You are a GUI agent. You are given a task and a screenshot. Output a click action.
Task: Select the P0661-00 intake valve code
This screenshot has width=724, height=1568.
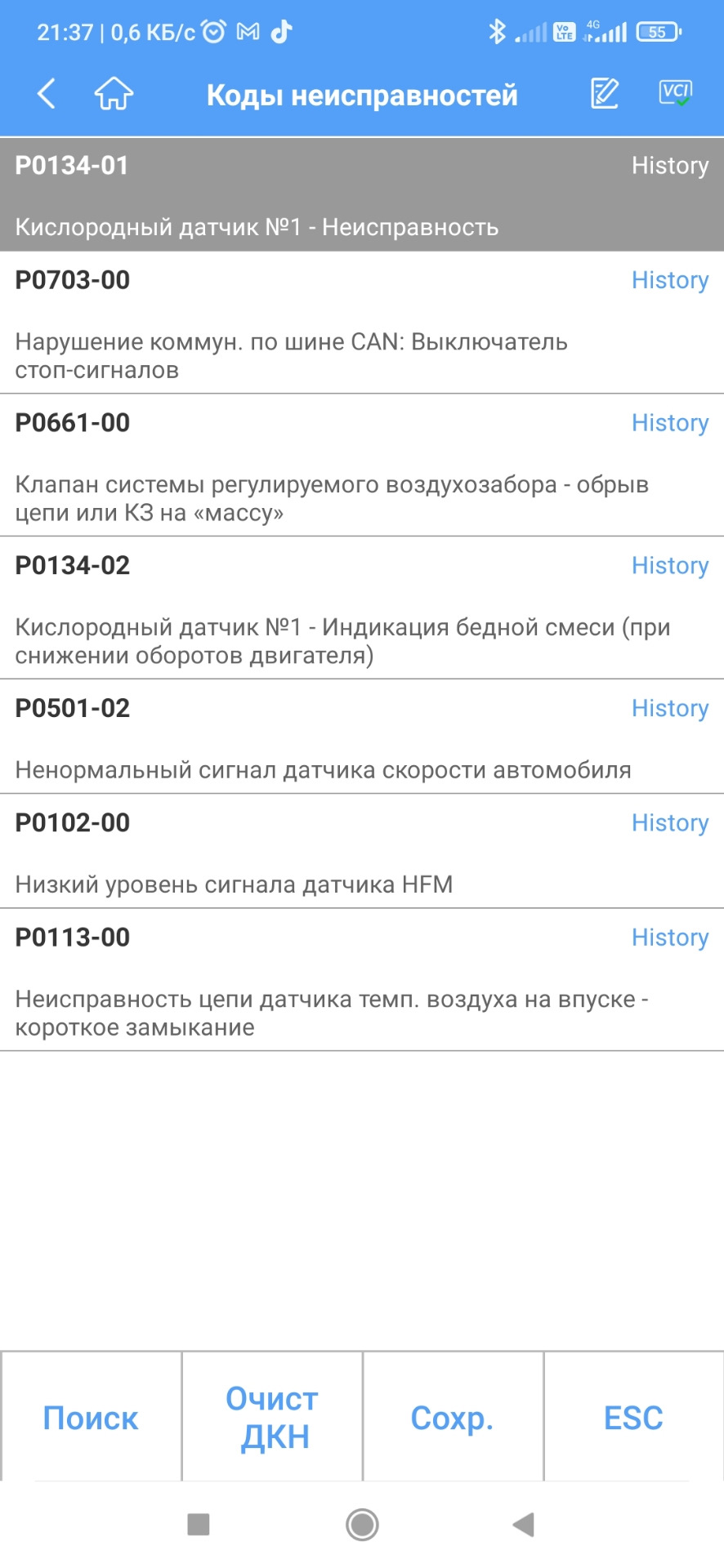[361, 465]
